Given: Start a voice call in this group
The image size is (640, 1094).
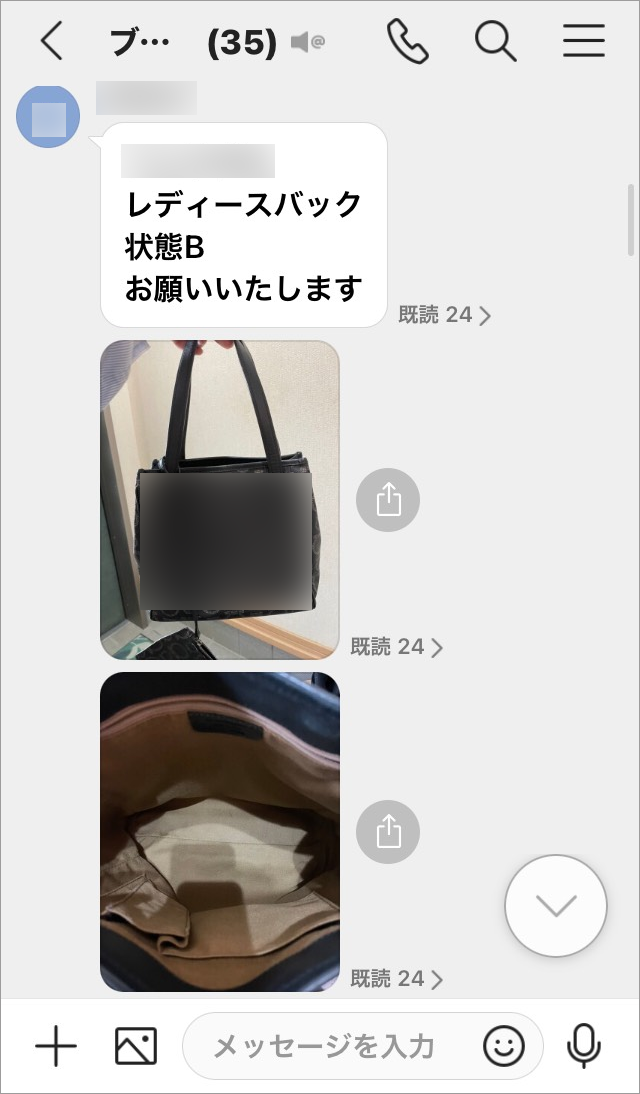Looking at the screenshot, I should coord(407,42).
